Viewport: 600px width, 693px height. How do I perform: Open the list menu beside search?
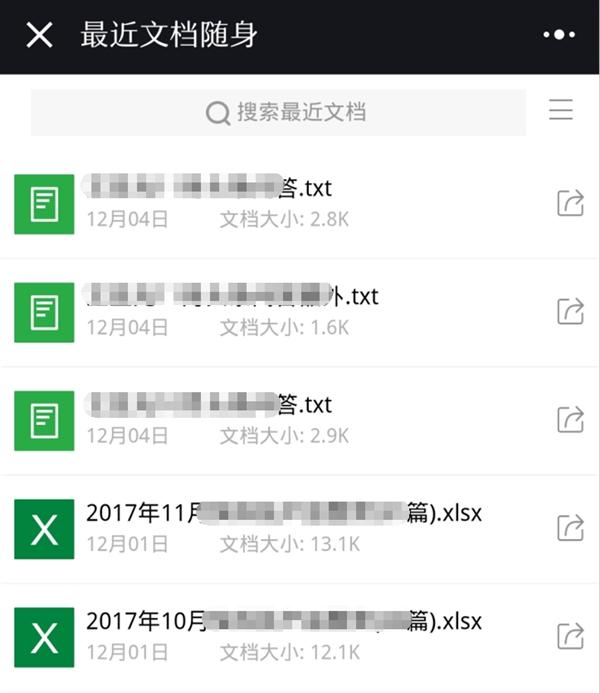coord(561,110)
